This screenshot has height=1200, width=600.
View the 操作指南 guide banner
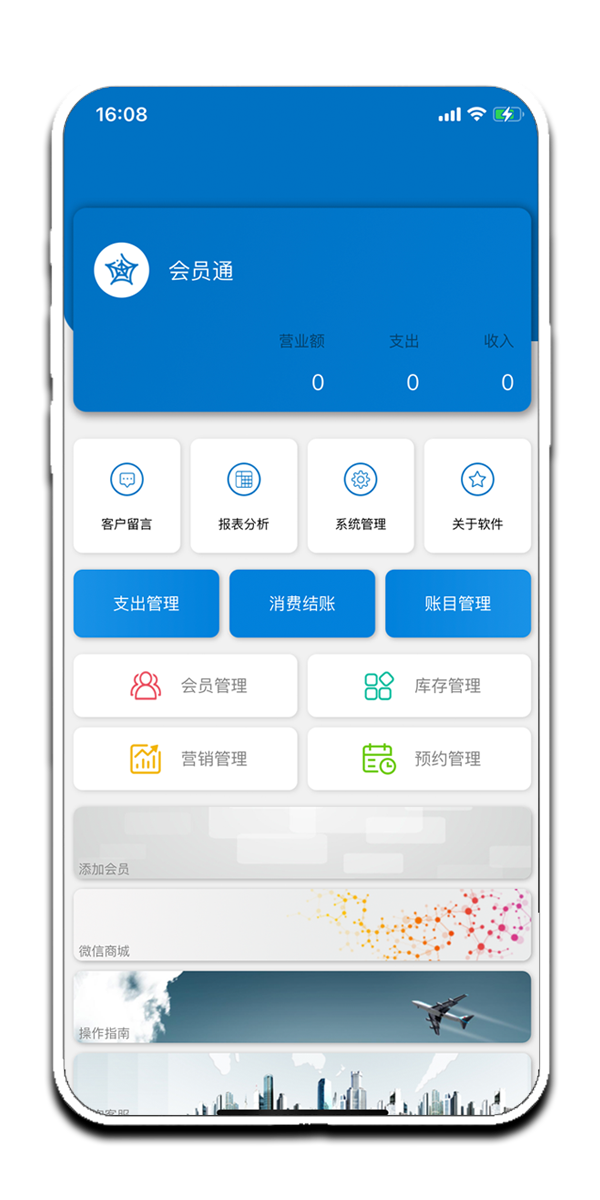302,1007
